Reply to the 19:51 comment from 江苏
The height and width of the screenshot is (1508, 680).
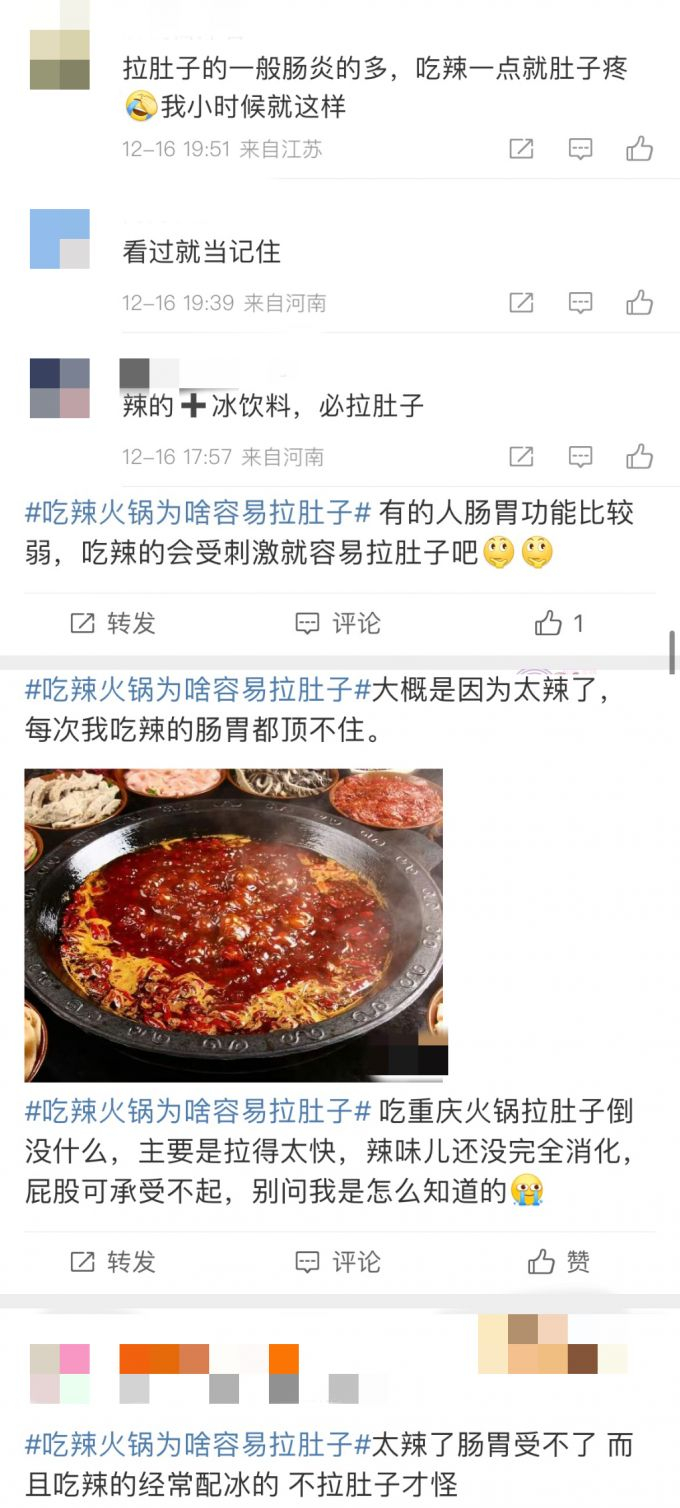(580, 149)
